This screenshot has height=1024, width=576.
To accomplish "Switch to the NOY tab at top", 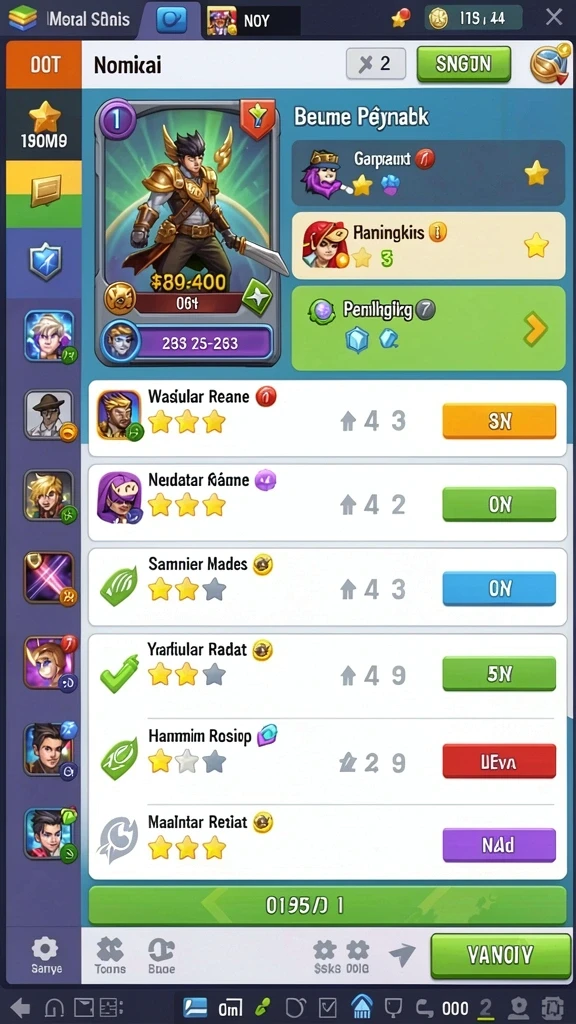I will click(251, 21).
